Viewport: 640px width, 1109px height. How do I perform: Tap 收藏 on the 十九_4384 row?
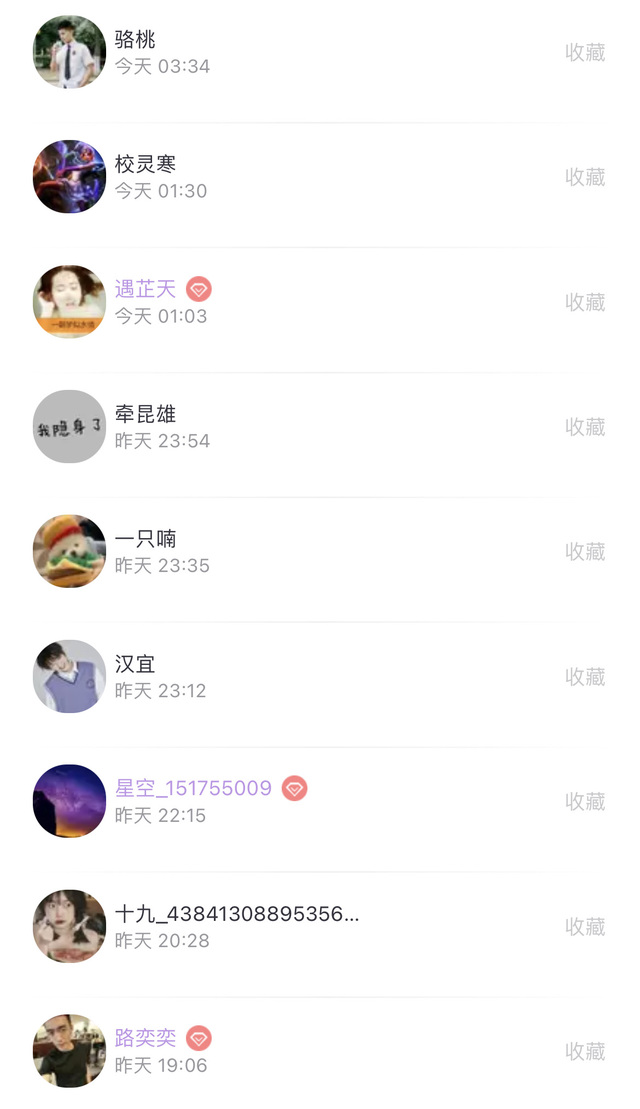pos(585,927)
